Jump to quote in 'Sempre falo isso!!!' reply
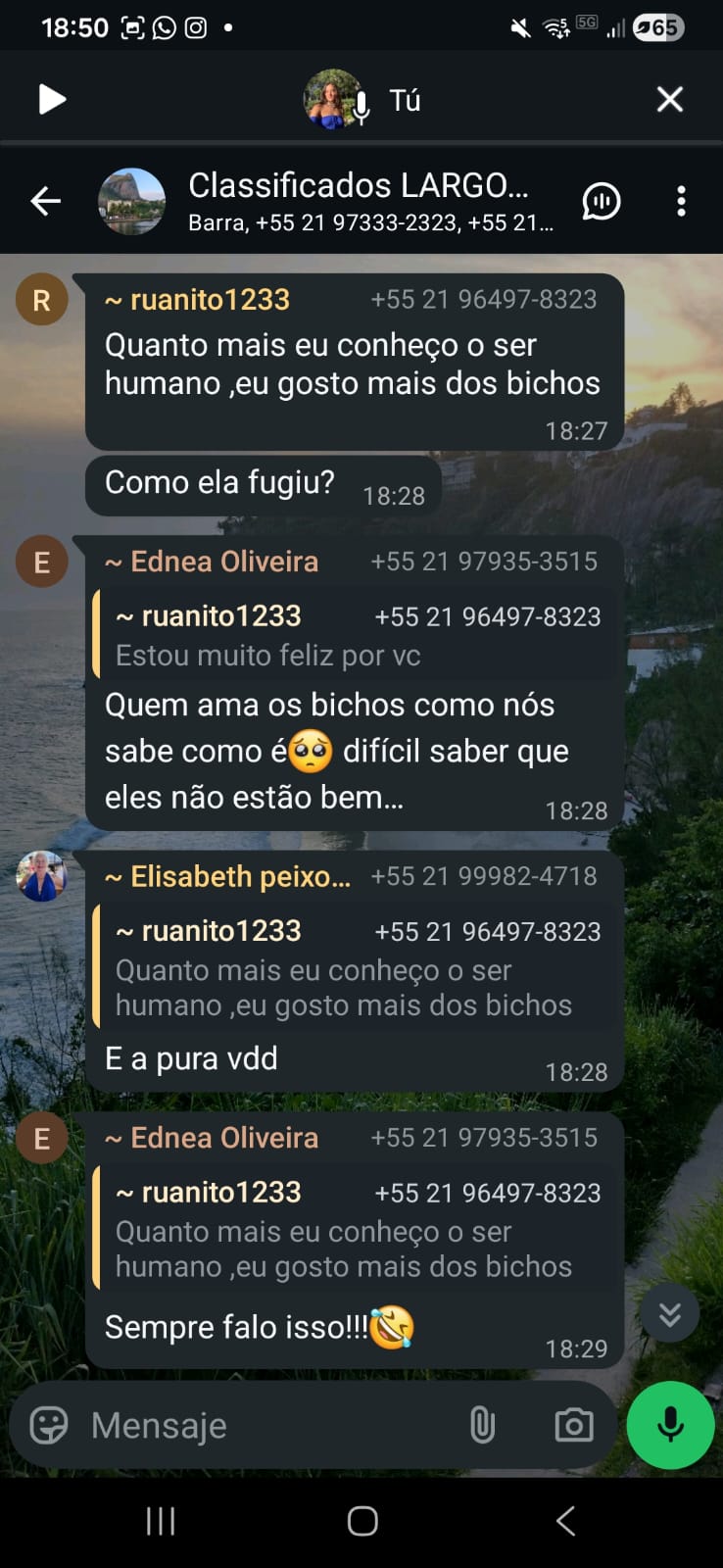 tap(357, 1230)
